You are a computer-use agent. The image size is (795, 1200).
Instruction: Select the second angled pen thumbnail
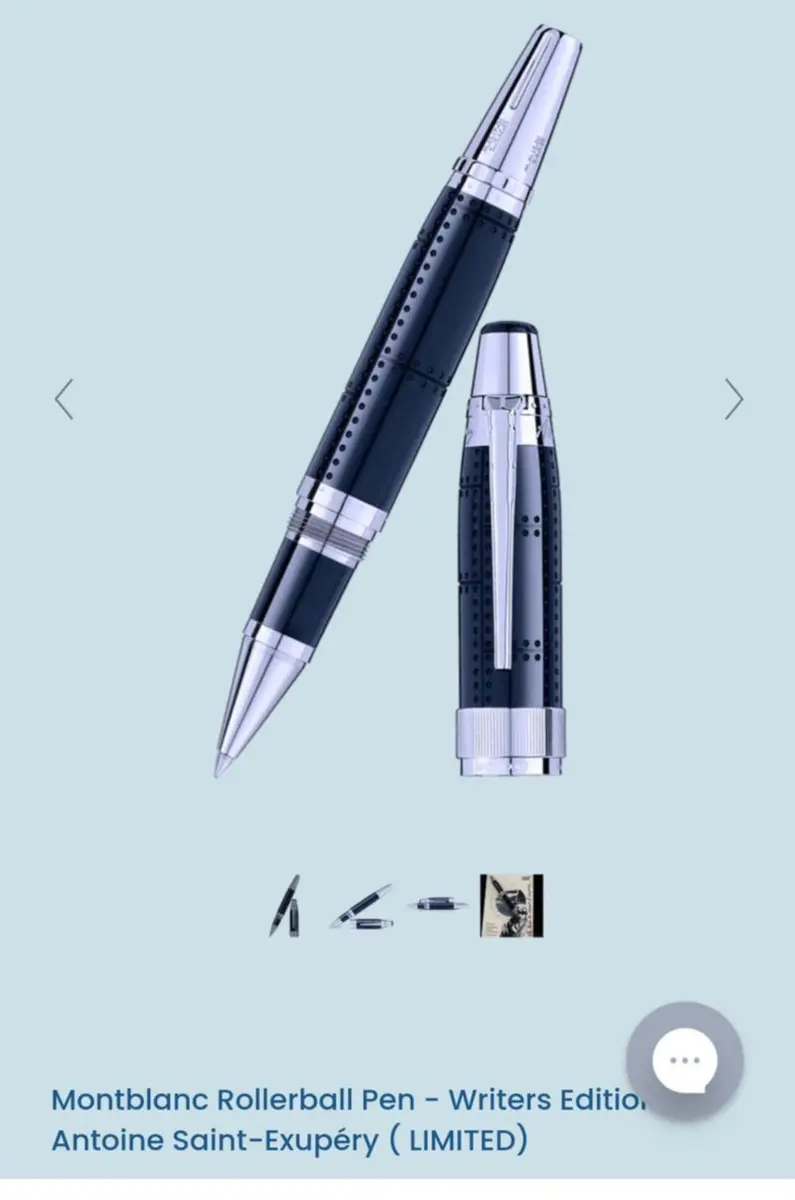(x=360, y=906)
